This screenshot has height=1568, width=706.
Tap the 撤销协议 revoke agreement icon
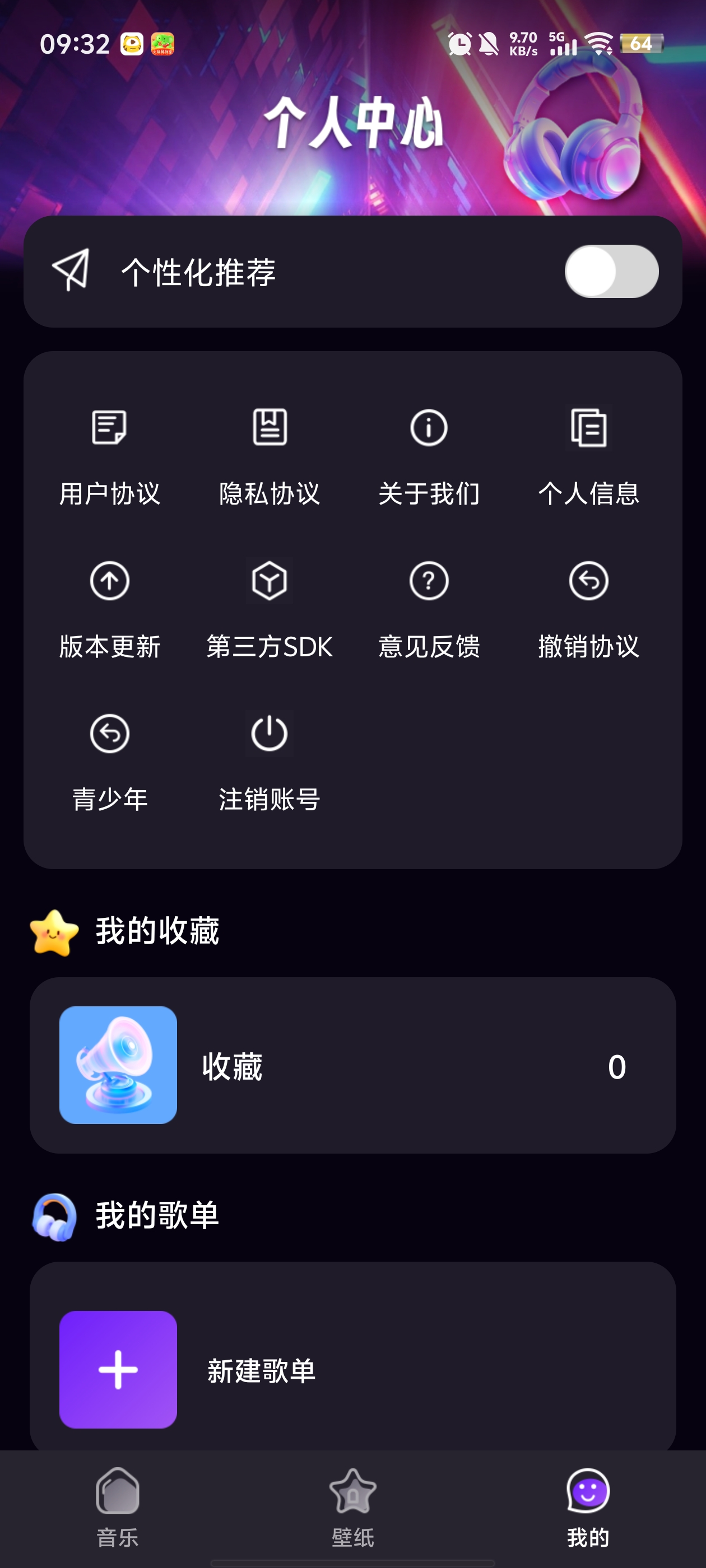coord(588,581)
